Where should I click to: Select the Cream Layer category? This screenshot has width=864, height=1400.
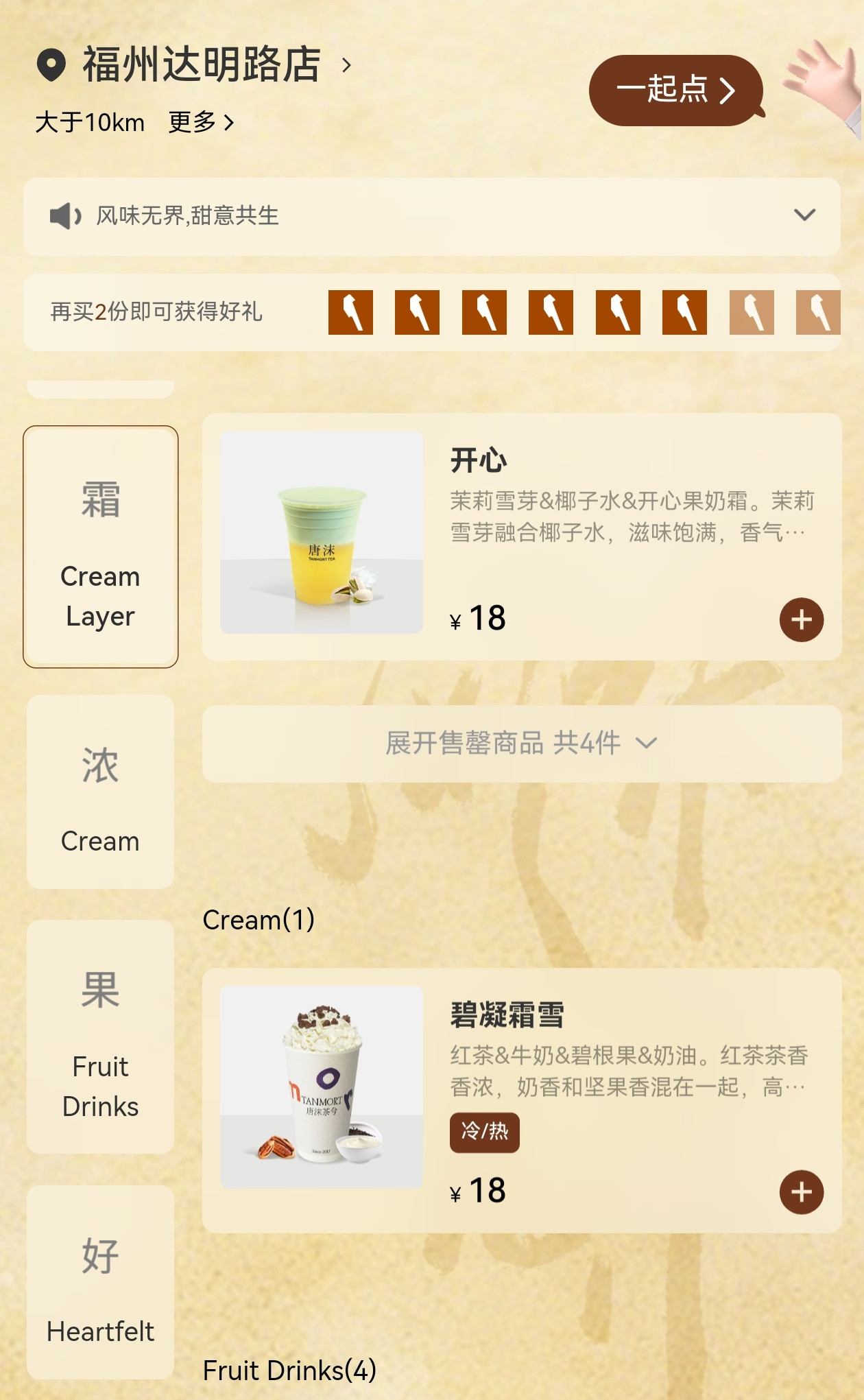[101, 547]
